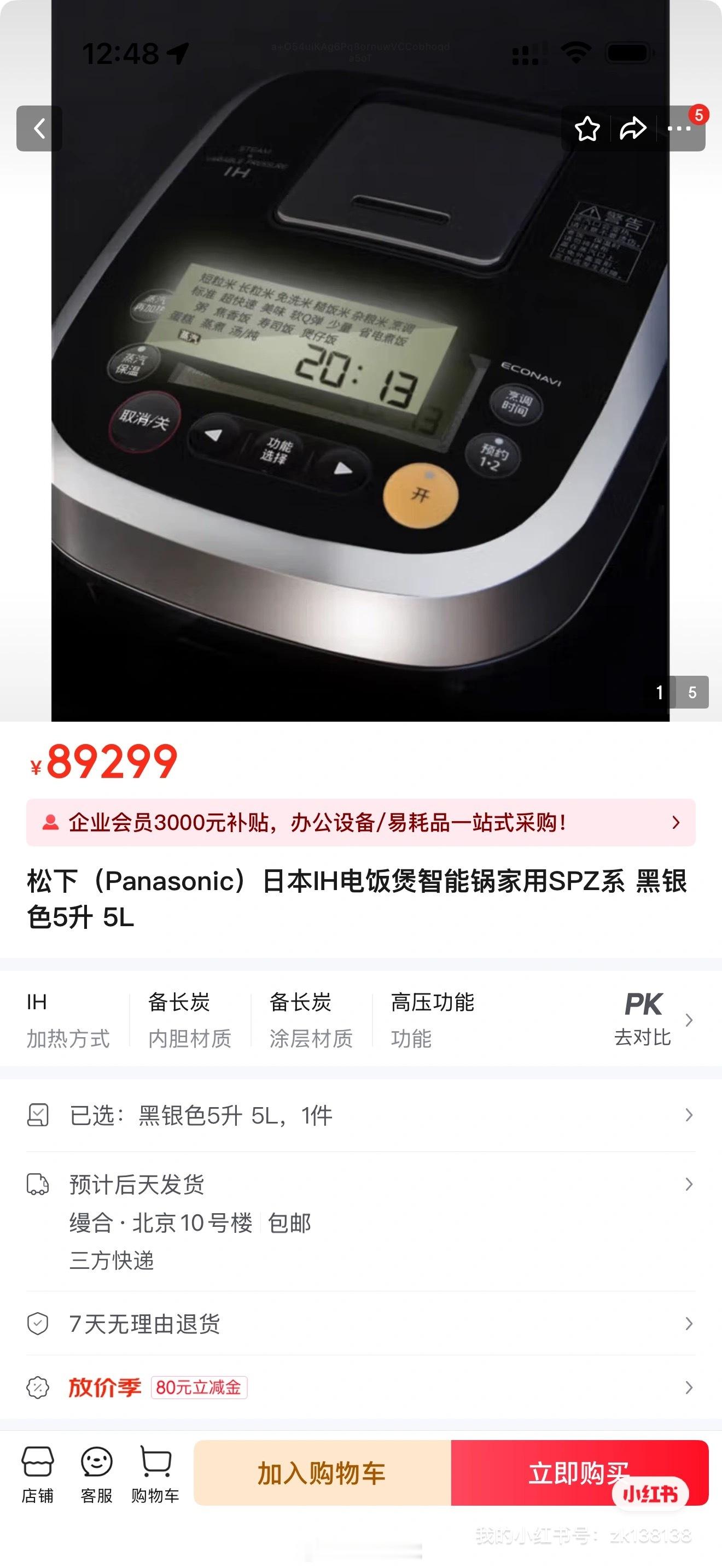Go back to the previous page

point(39,128)
